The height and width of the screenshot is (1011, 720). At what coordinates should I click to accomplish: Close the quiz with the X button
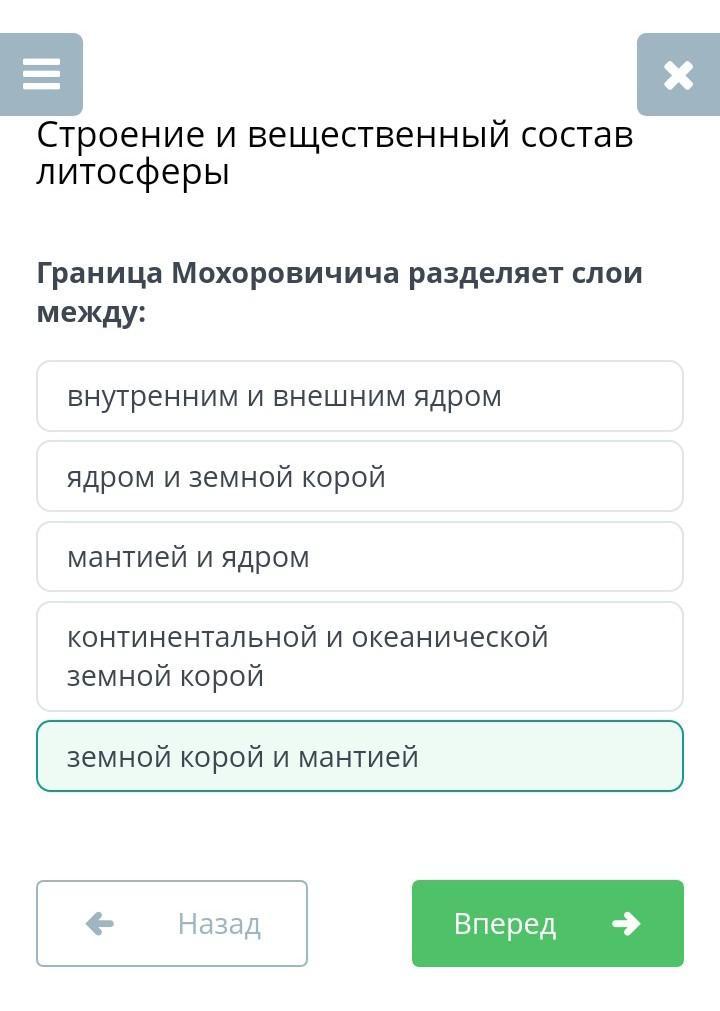(678, 74)
